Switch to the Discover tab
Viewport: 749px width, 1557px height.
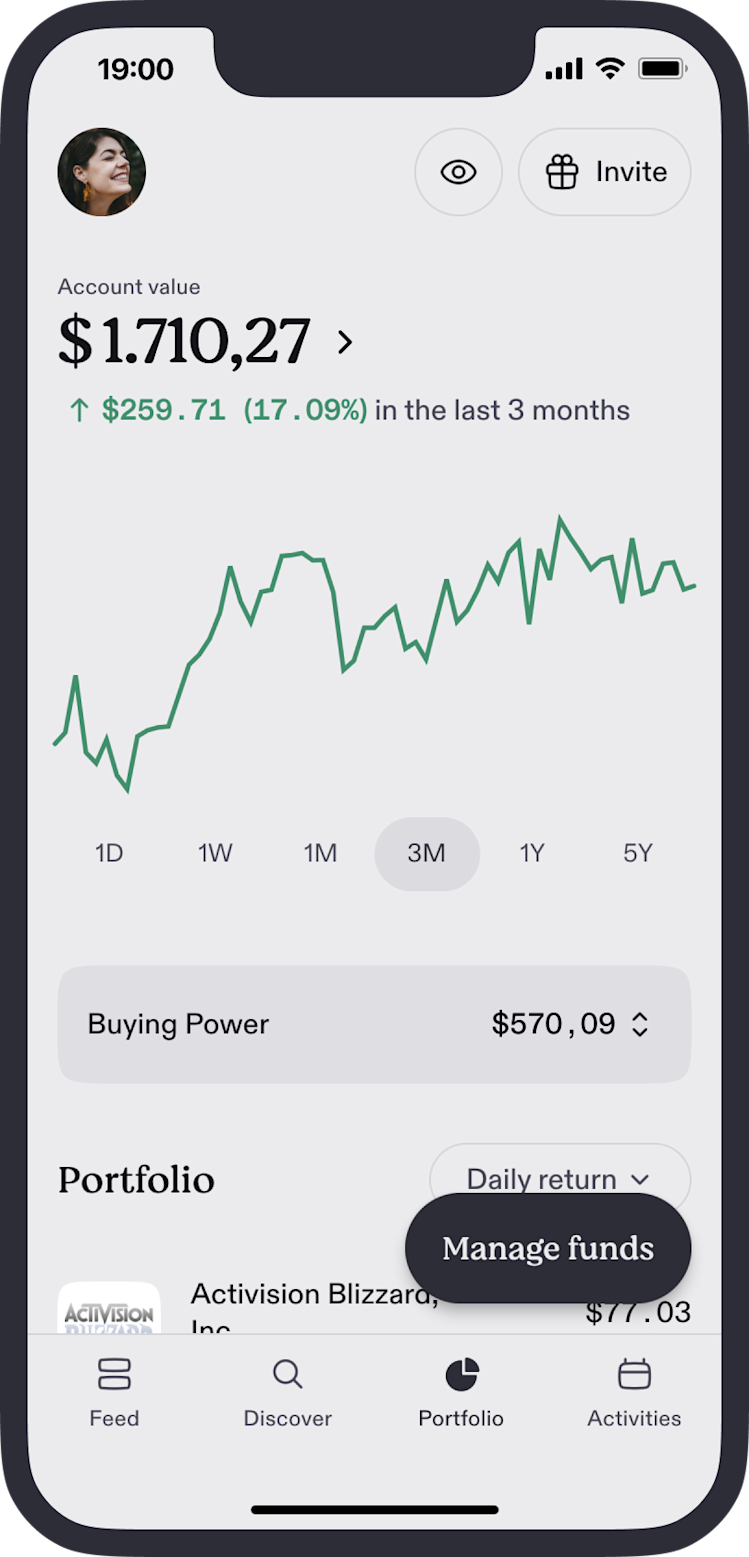click(288, 1393)
